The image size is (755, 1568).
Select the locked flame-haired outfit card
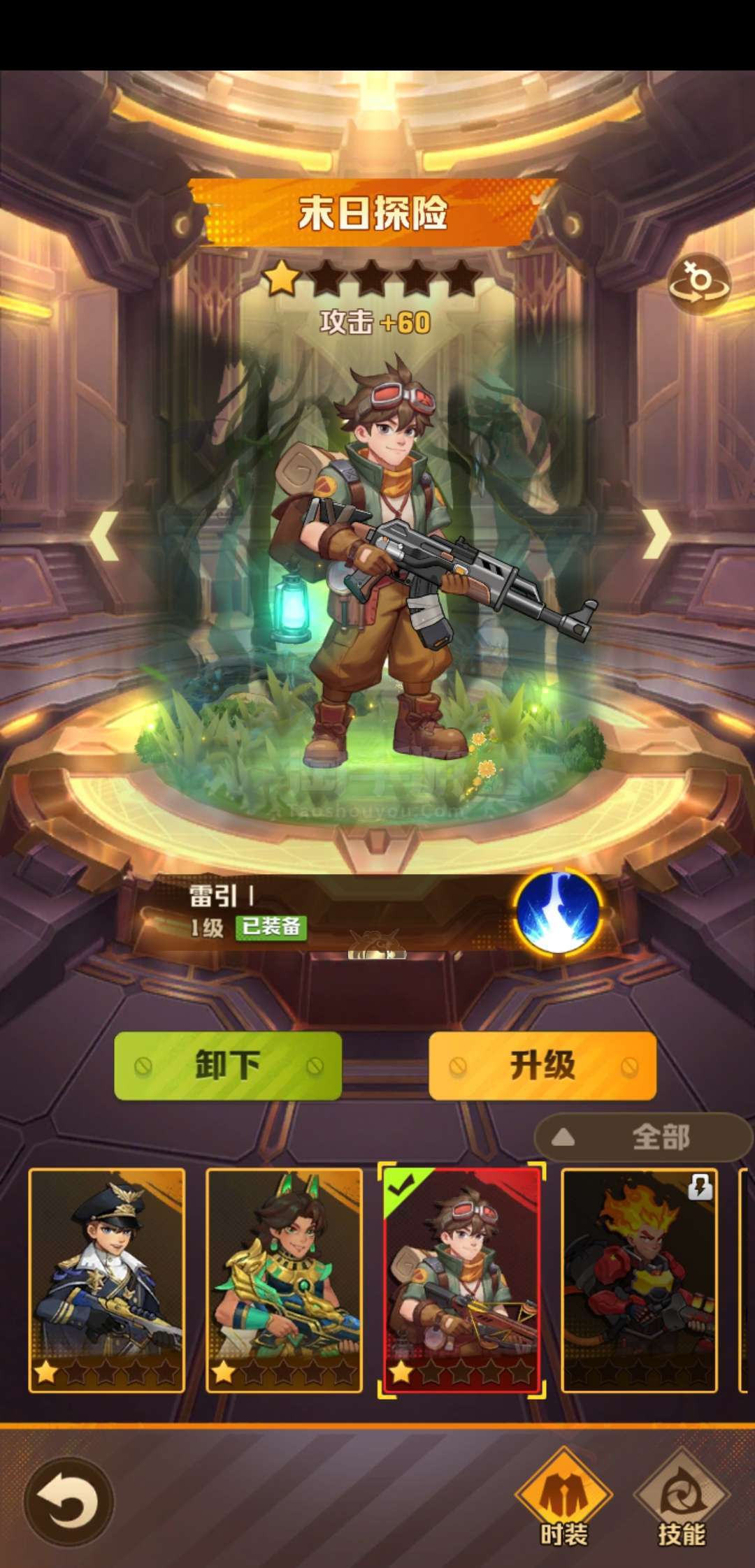click(x=640, y=1280)
